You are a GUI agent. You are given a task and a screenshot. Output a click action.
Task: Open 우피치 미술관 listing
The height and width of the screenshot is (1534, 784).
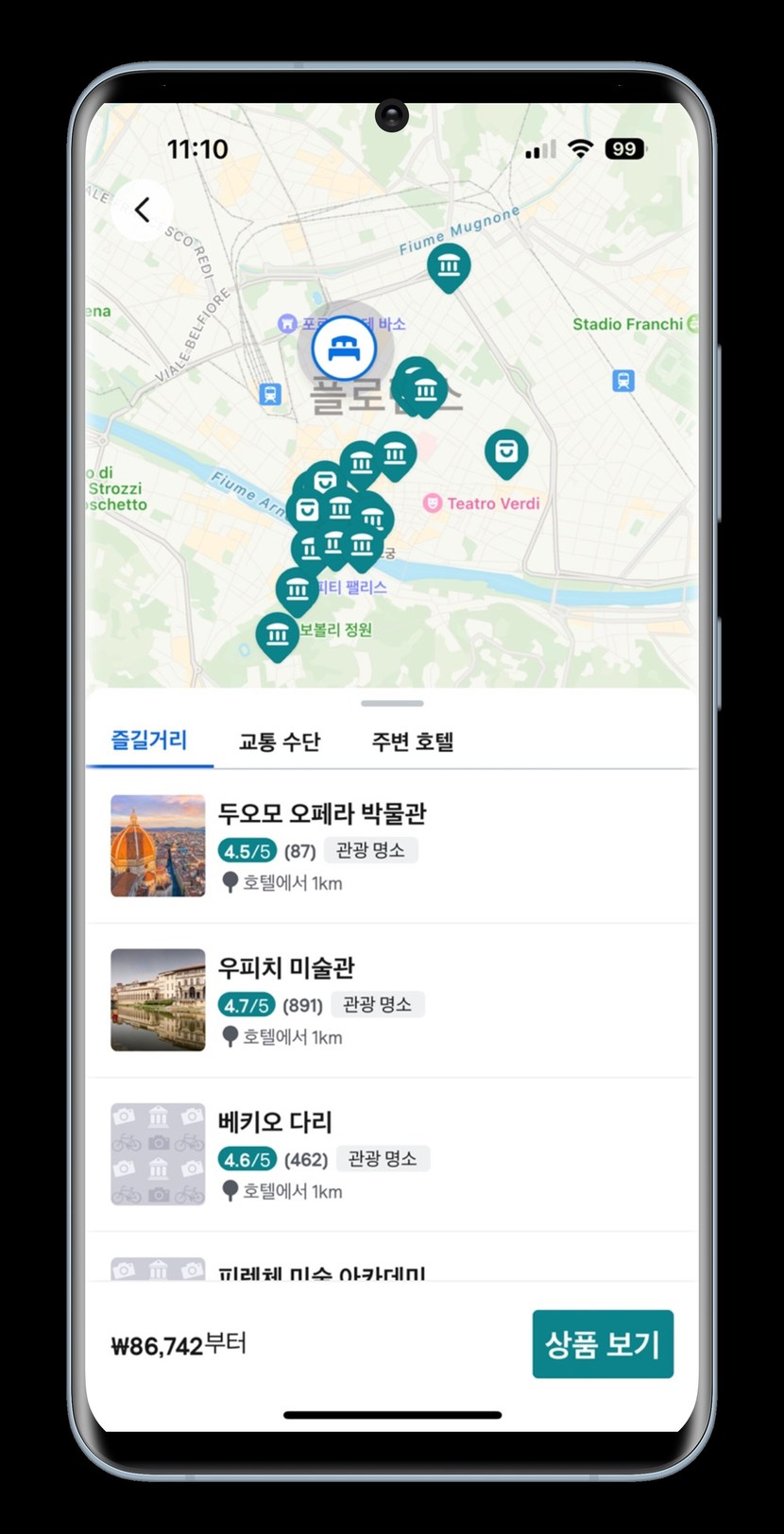point(286,967)
